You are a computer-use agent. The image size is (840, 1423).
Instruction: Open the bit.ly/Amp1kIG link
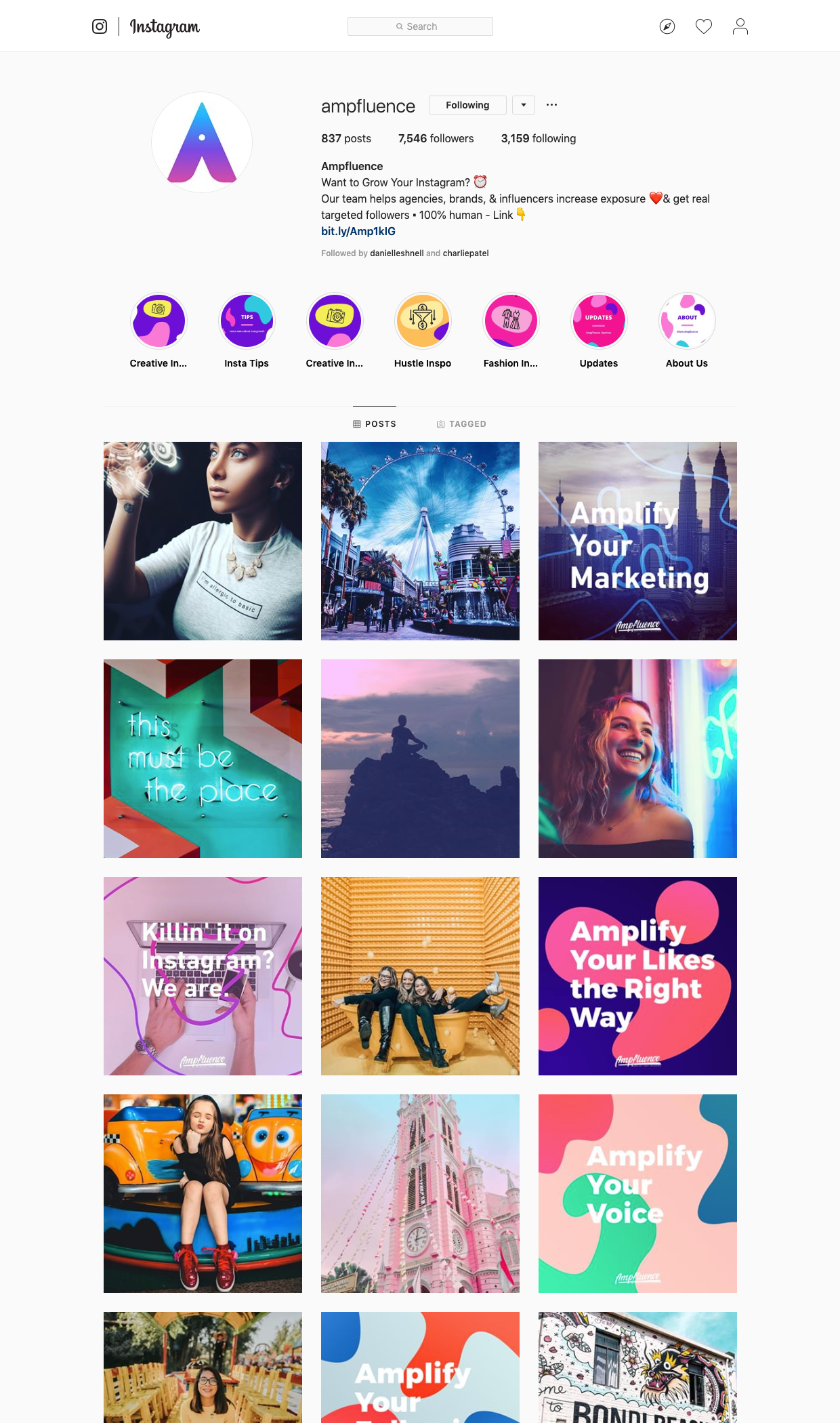358,231
